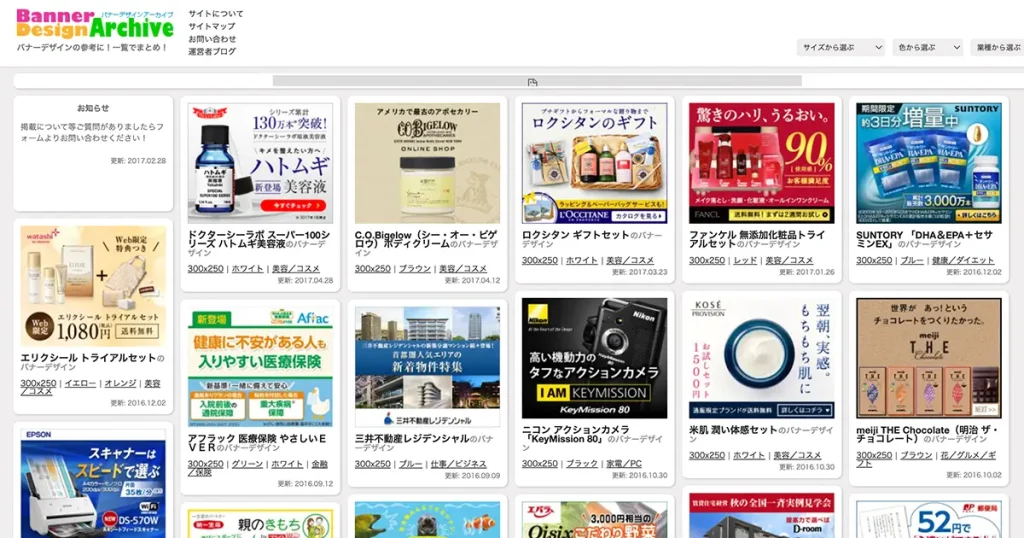Go to お問い合わせ page
1024x538 pixels.
(x=212, y=39)
